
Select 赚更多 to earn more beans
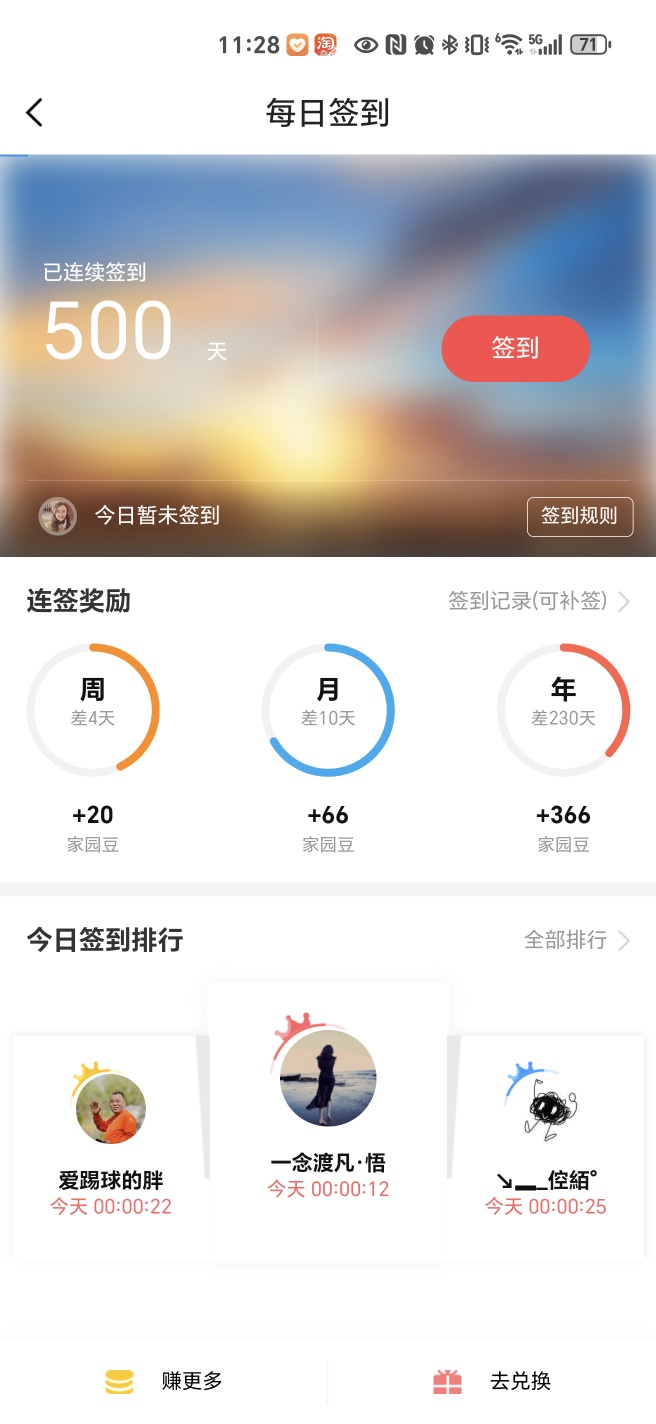click(165, 1381)
